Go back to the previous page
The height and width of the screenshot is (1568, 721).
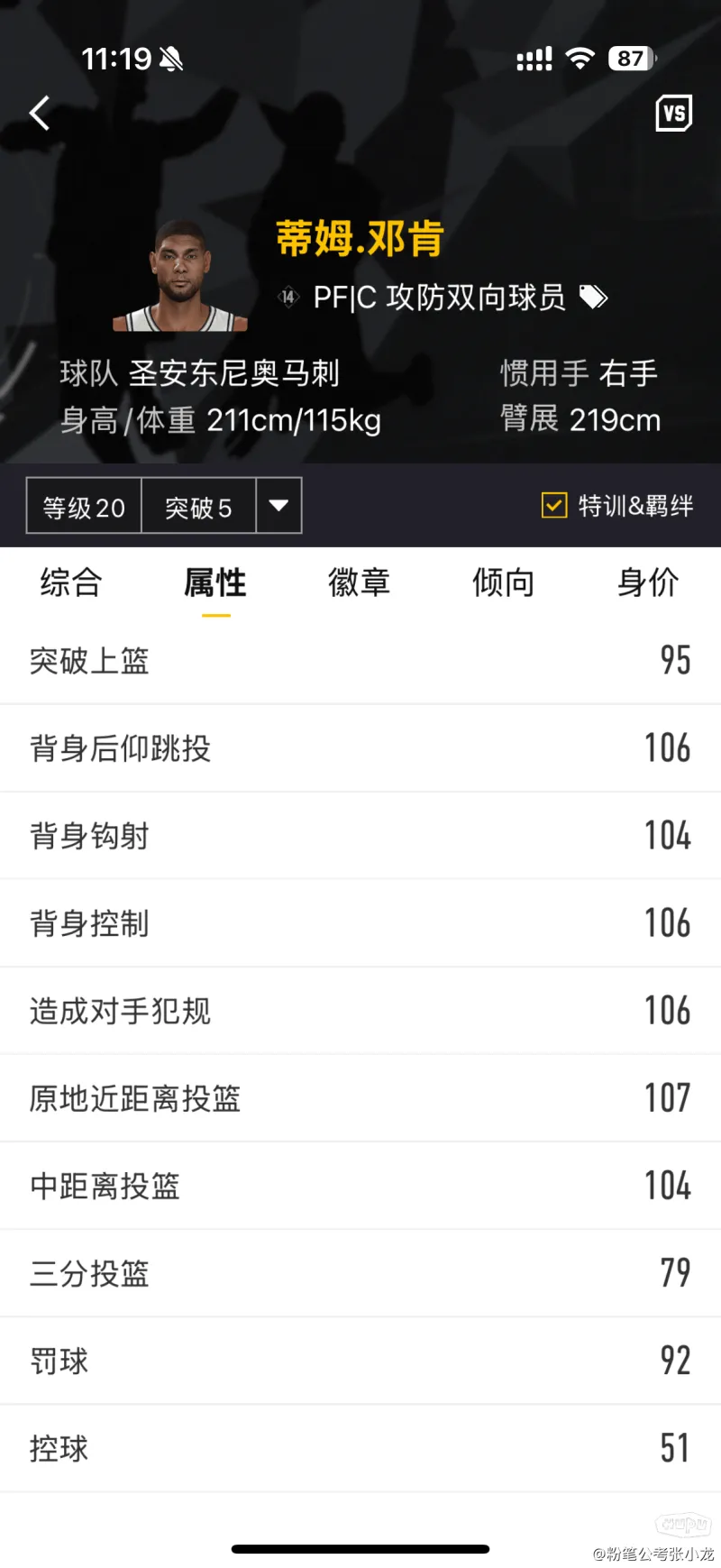(x=40, y=114)
